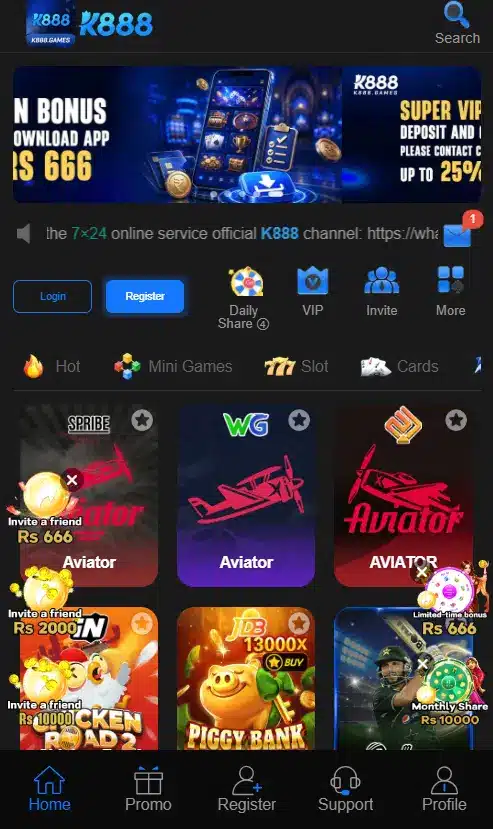The image size is (493, 829).
Task: Open the Piggy Bank game
Action: click(246, 678)
